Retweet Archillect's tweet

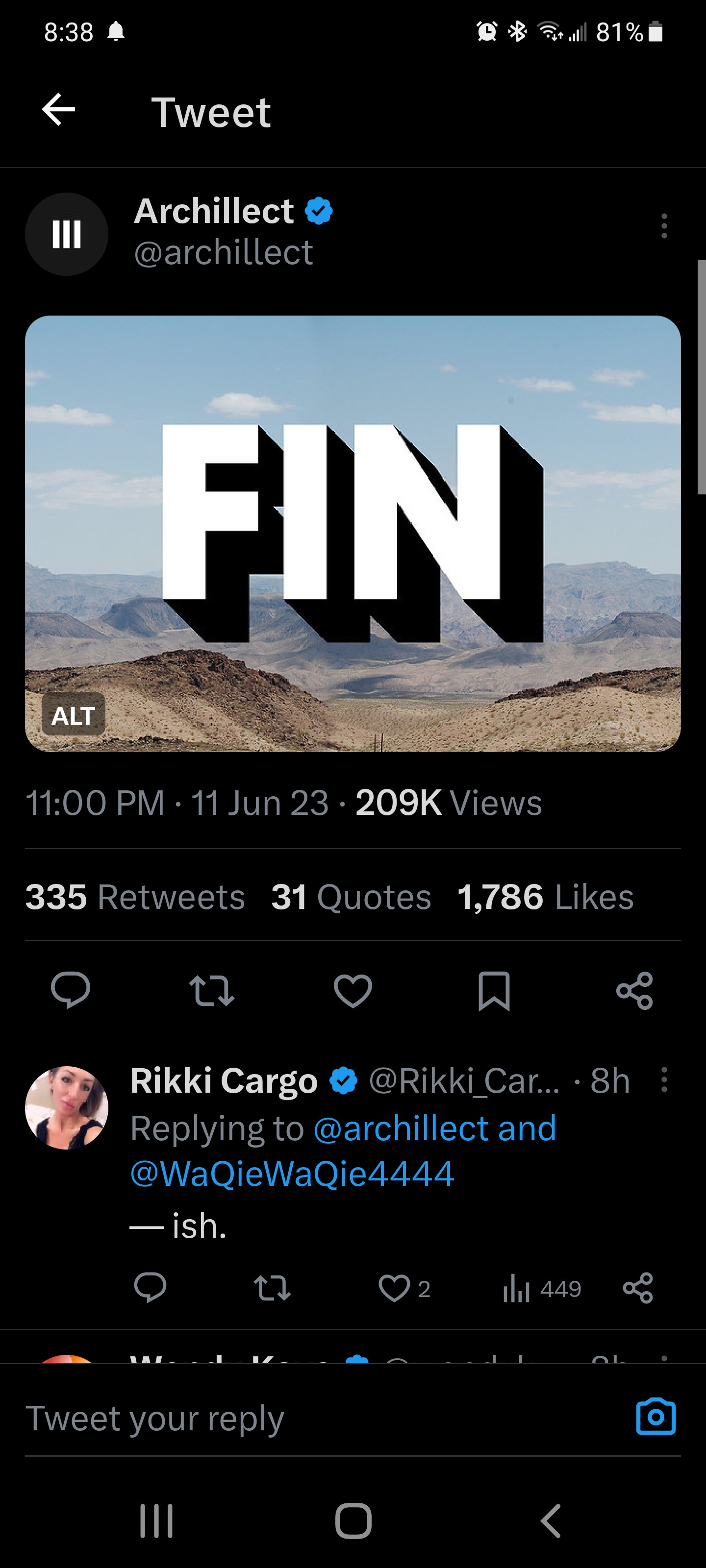[x=211, y=990]
